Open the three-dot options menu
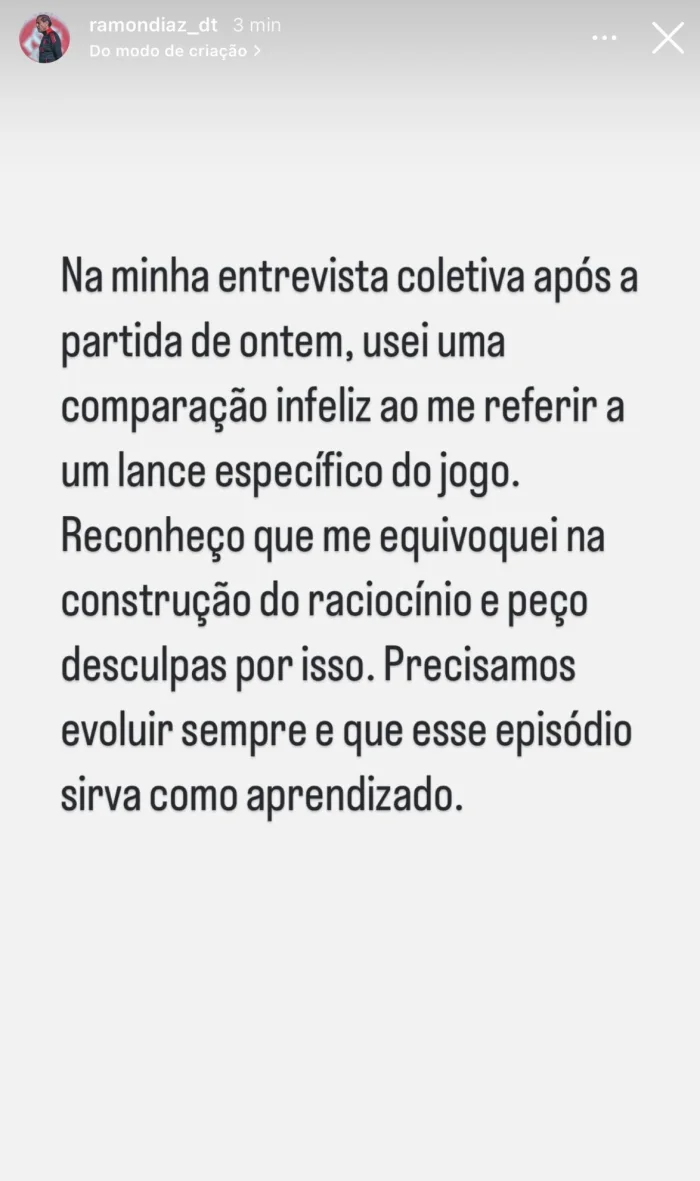This screenshot has width=700, height=1181. coord(604,38)
